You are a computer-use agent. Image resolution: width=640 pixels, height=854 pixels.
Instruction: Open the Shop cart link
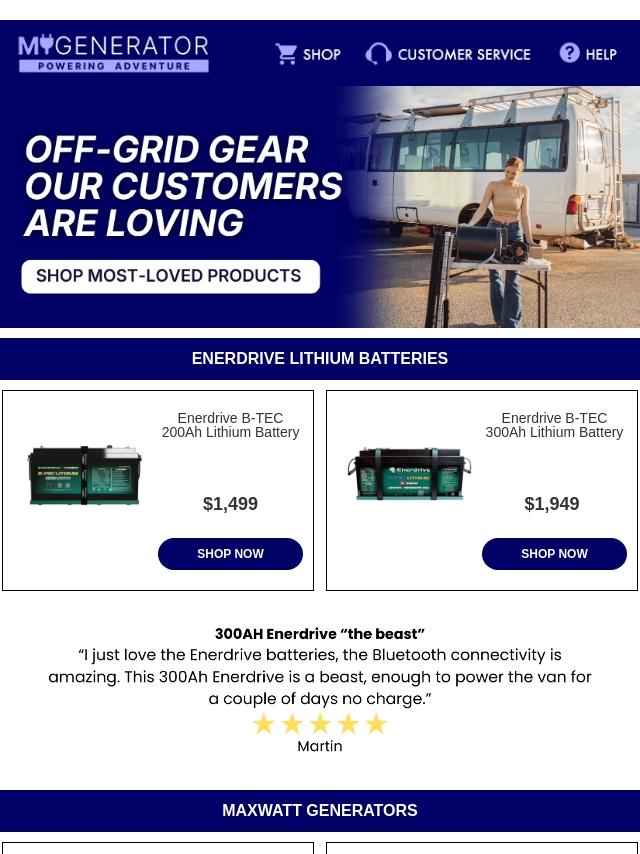click(x=308, y=54)
